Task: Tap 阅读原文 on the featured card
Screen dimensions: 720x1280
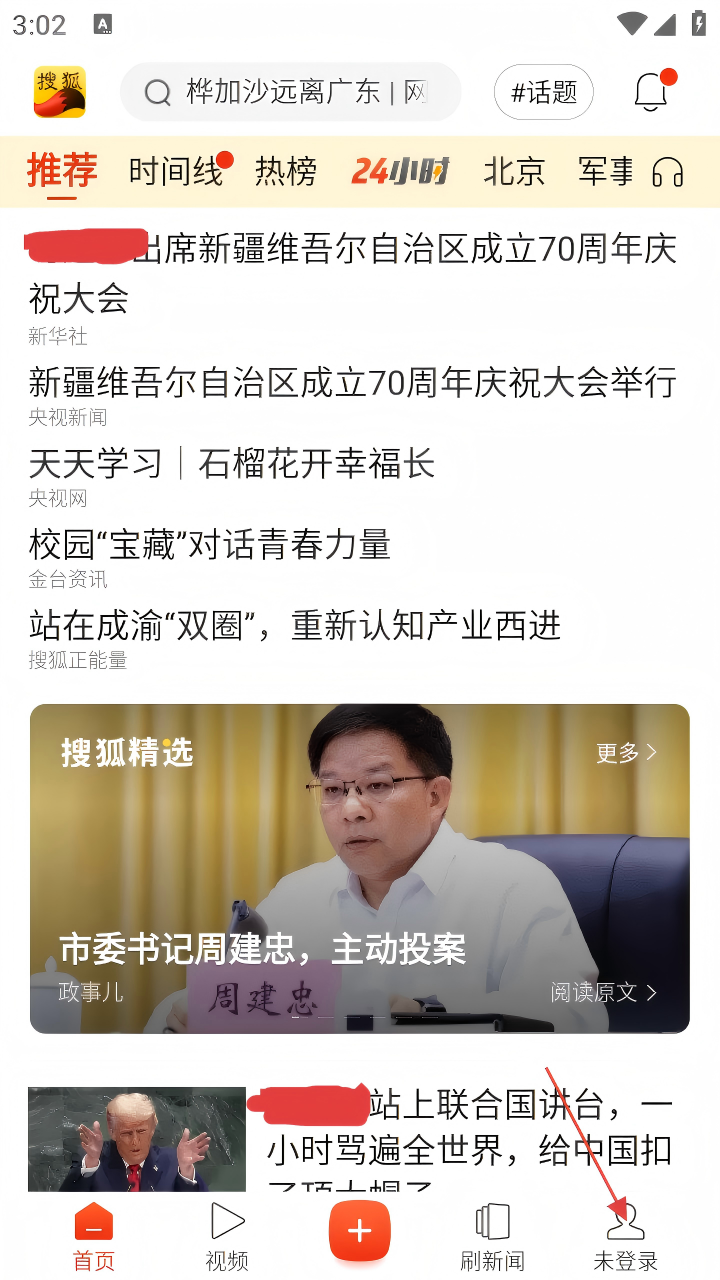Action: 603,992
